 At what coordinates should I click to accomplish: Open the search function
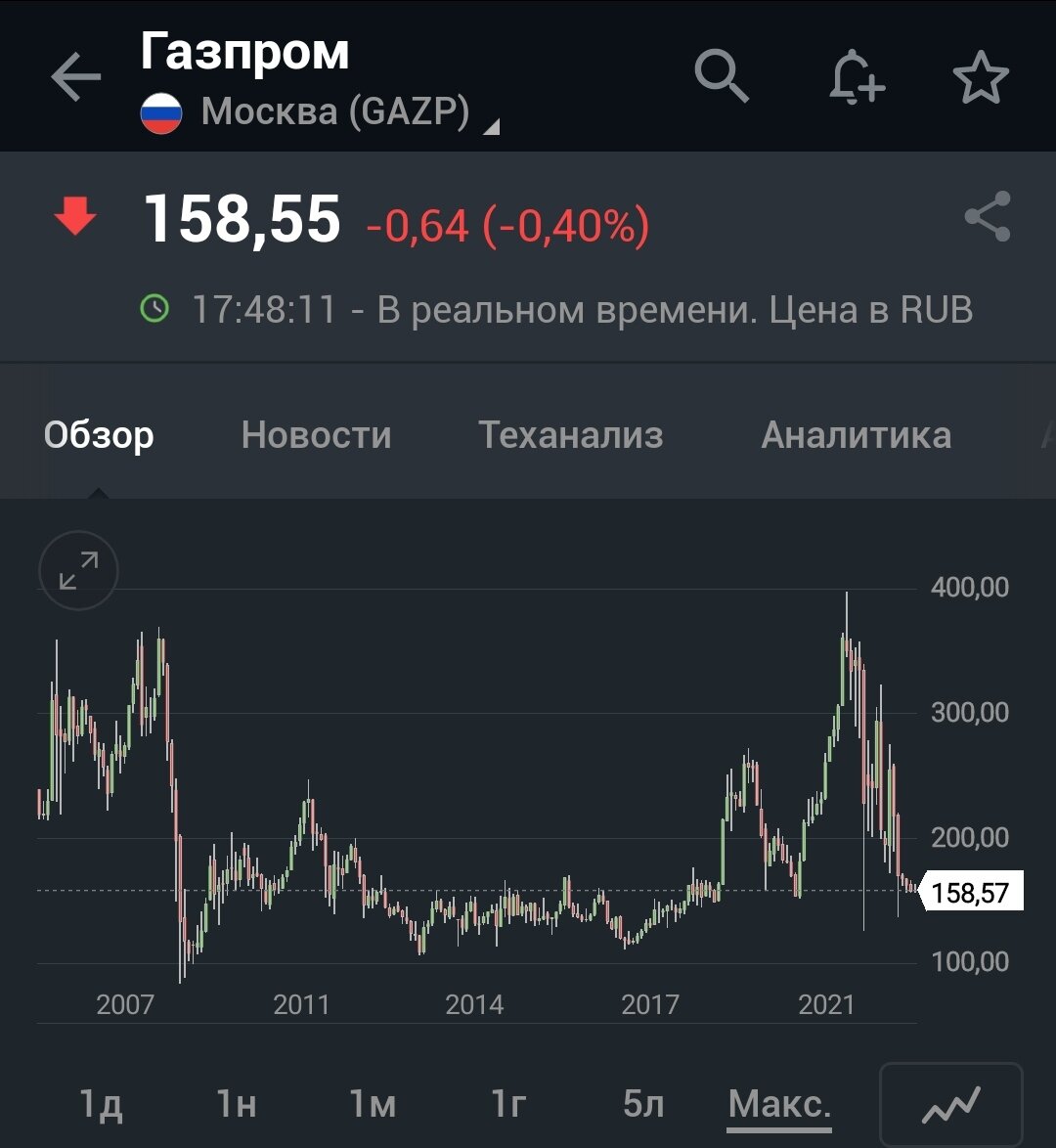[721, 75]
